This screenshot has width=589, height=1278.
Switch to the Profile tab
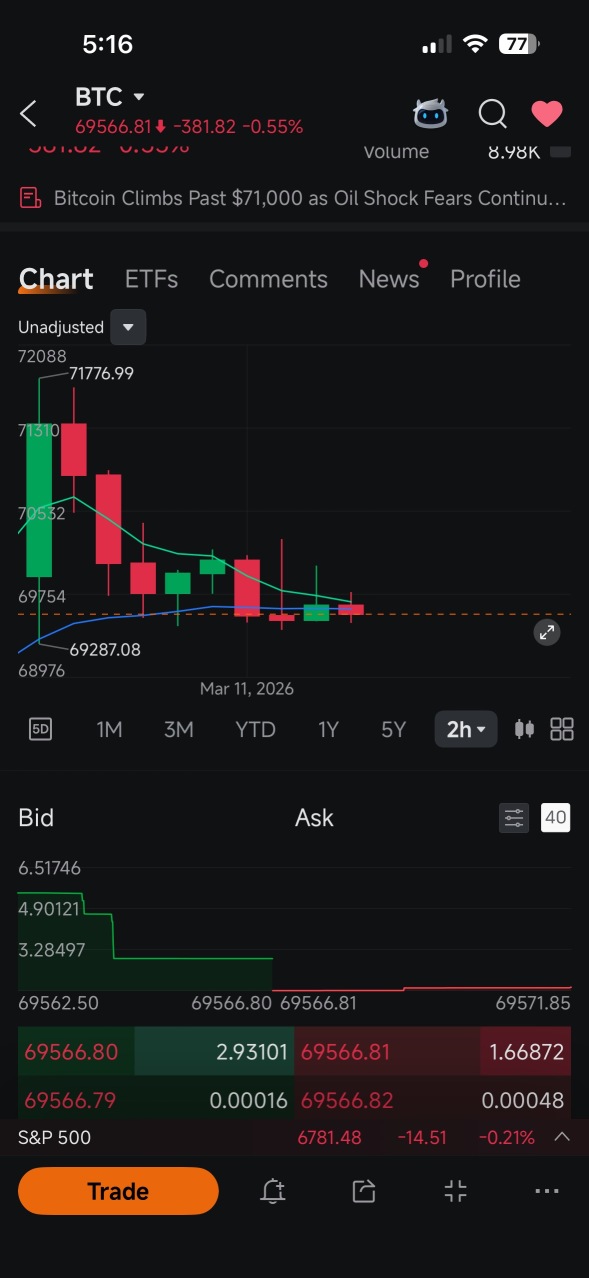[x=485, y=279]
